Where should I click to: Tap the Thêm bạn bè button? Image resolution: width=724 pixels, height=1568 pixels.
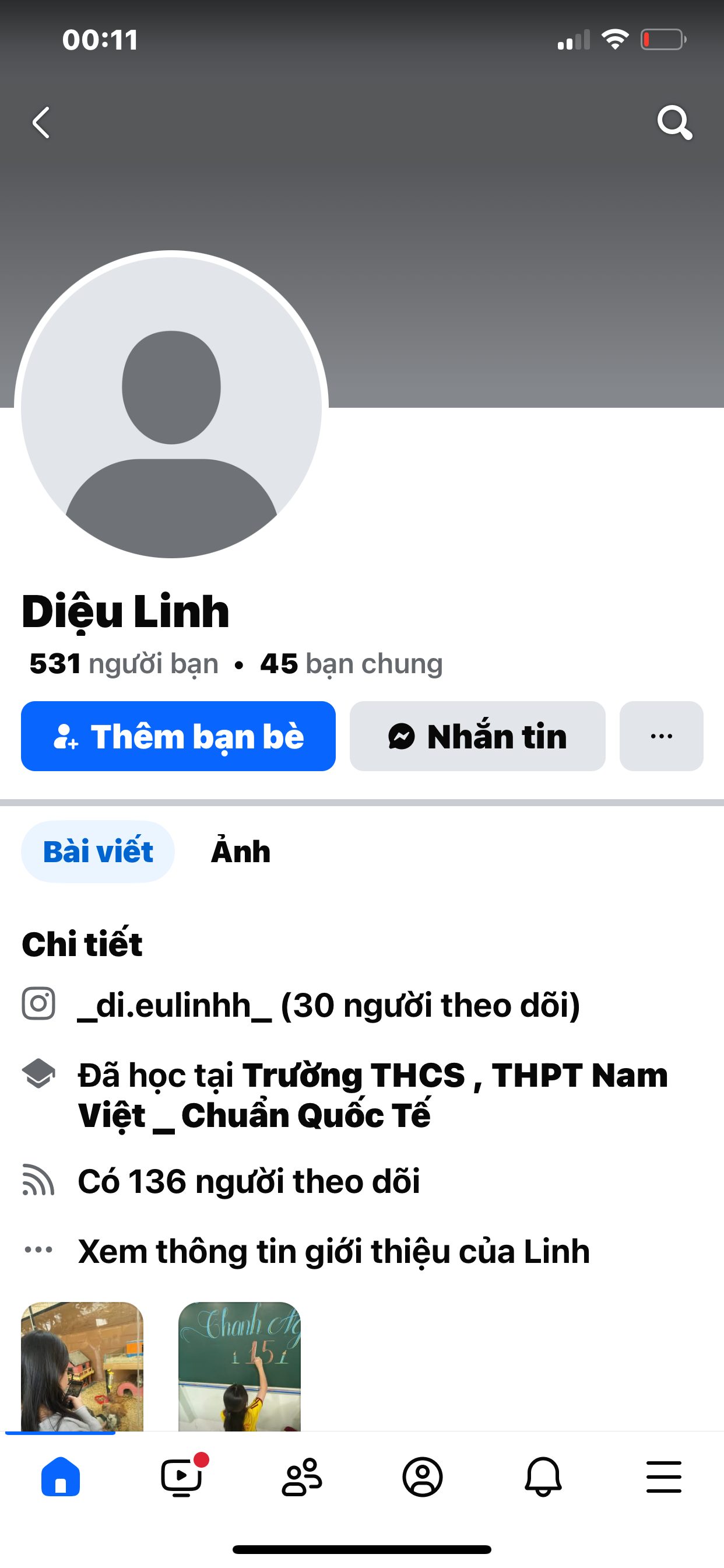178,737
